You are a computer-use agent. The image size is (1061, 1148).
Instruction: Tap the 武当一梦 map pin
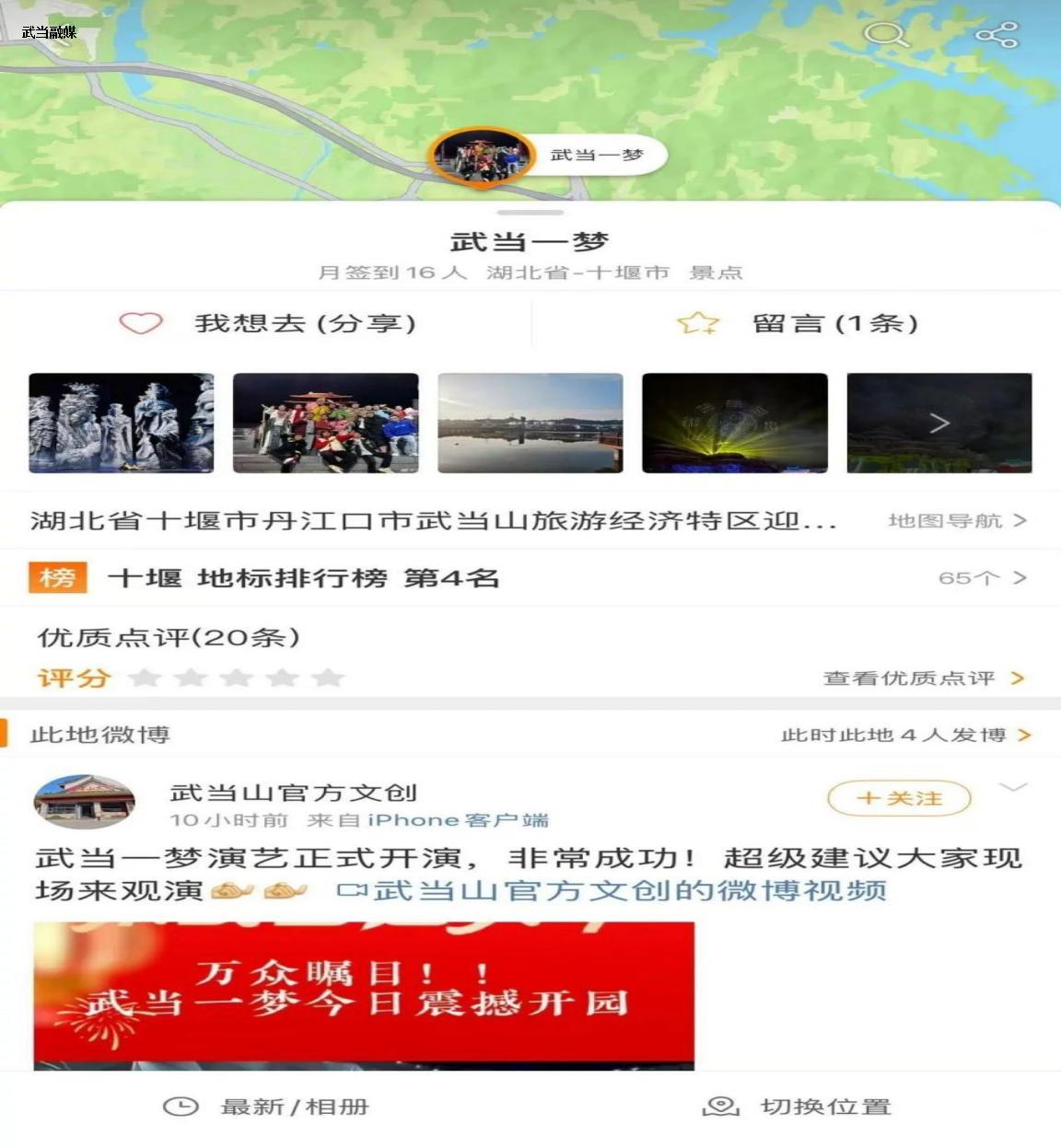[483, 156]
